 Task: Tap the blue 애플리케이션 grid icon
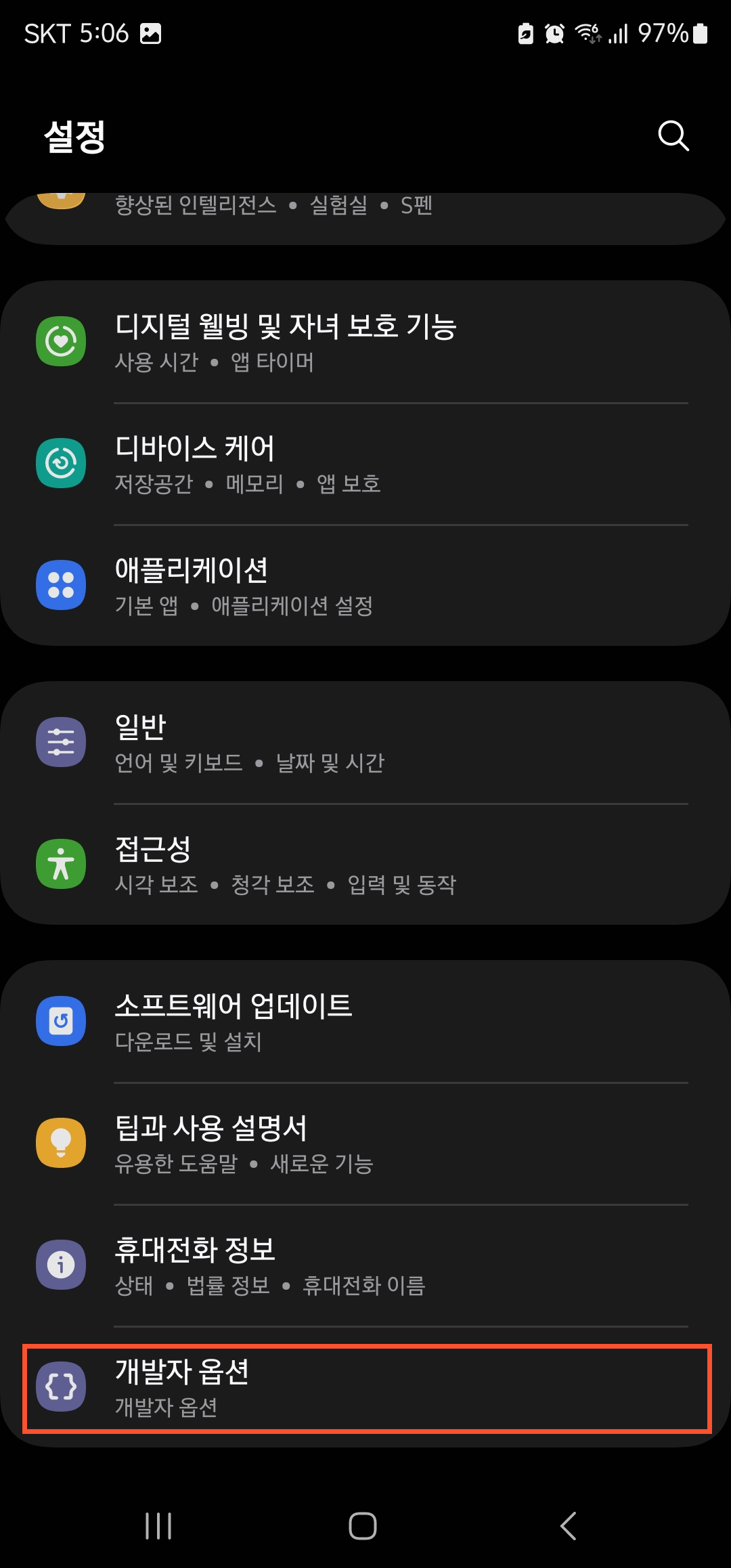pyautogui.click(x=61, y=585)
